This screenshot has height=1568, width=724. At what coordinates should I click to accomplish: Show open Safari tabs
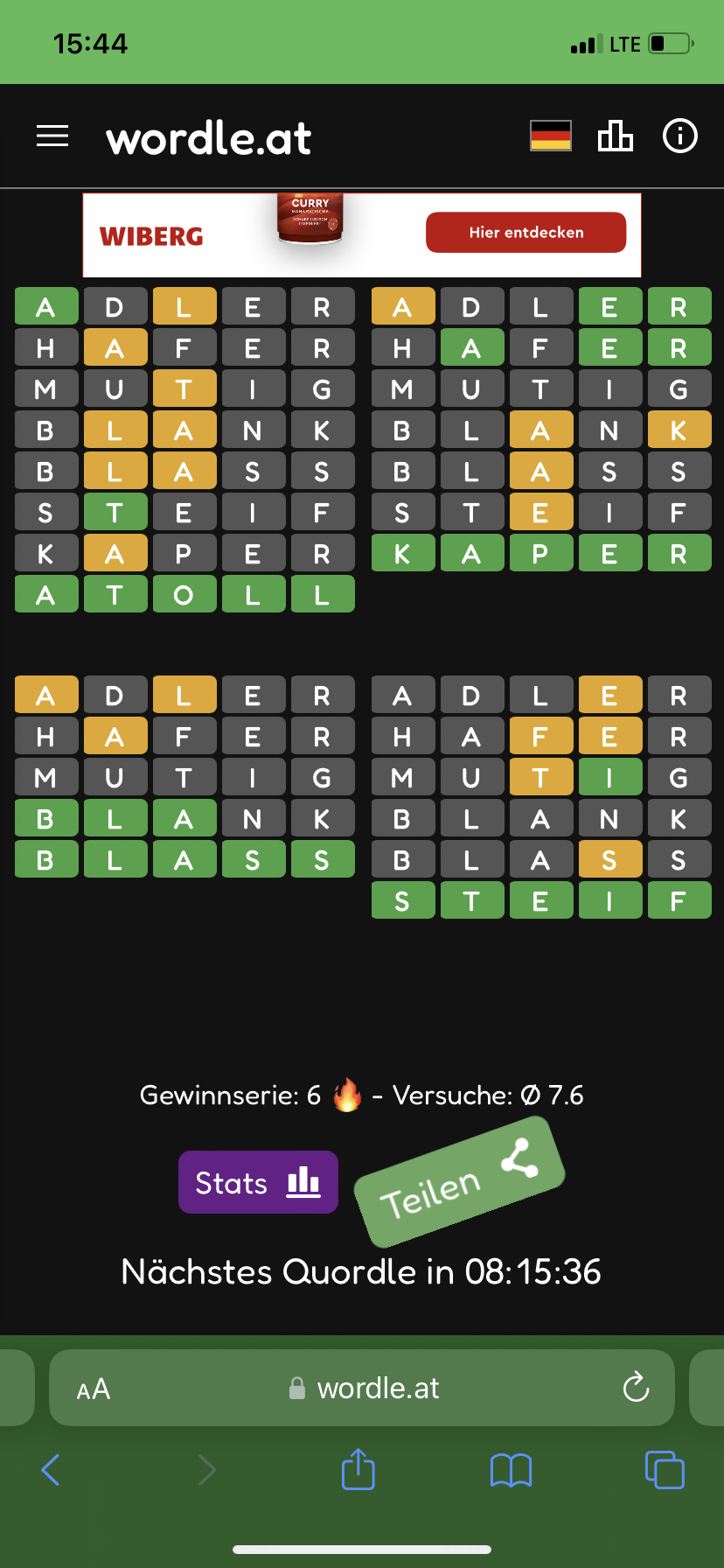[665, 1469]
